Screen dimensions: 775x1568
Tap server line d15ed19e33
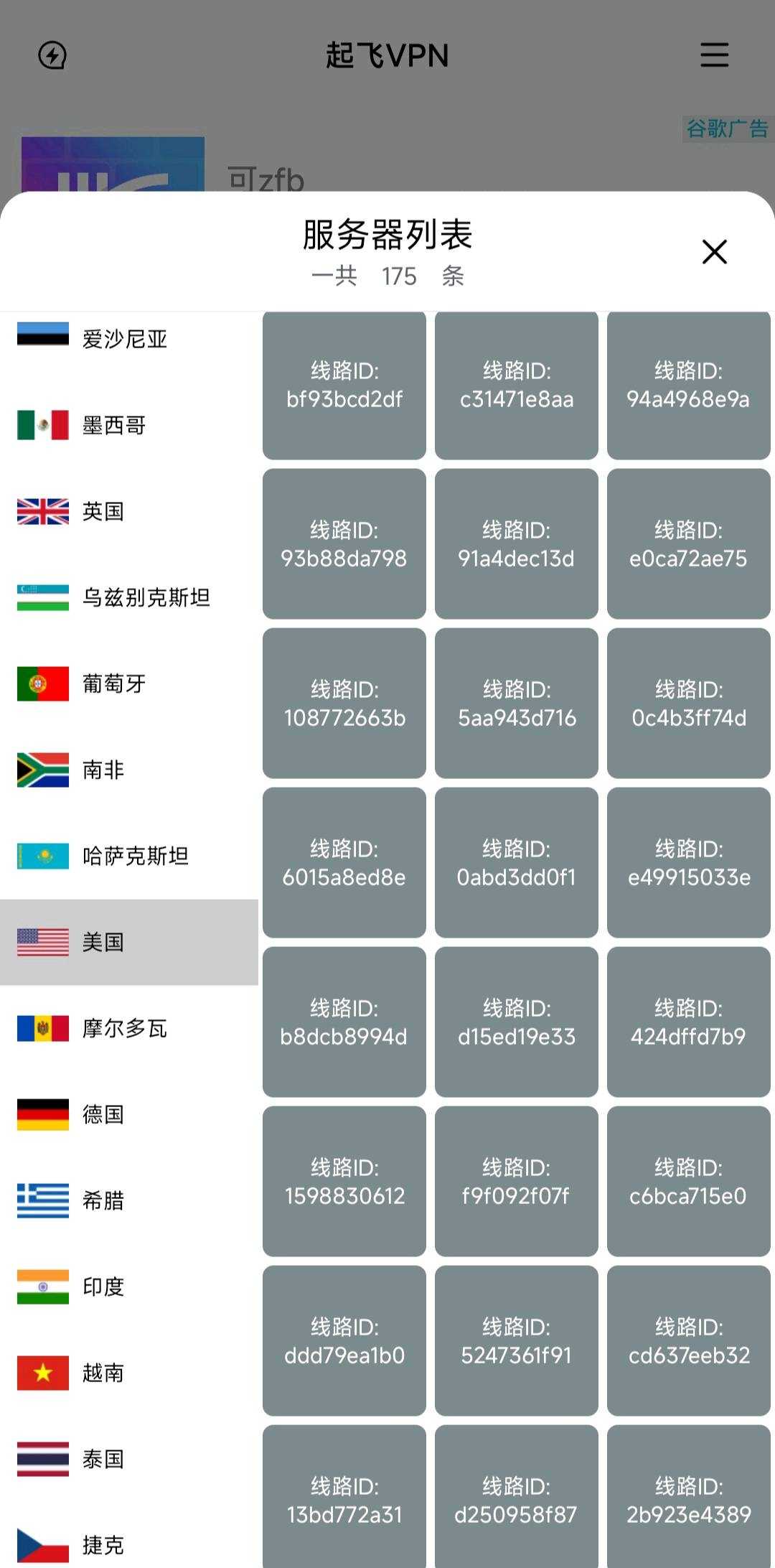[517, 1022]
